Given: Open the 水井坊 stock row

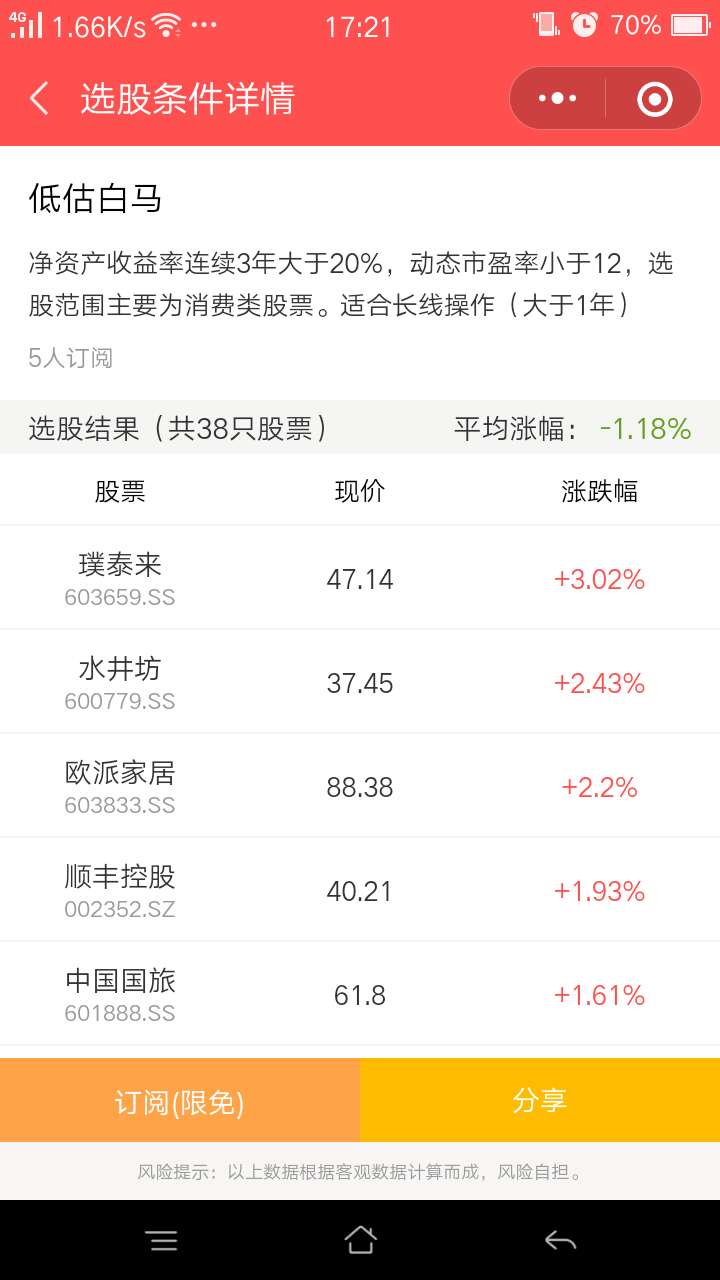Looking at the screenshot, I should point(360,682).
